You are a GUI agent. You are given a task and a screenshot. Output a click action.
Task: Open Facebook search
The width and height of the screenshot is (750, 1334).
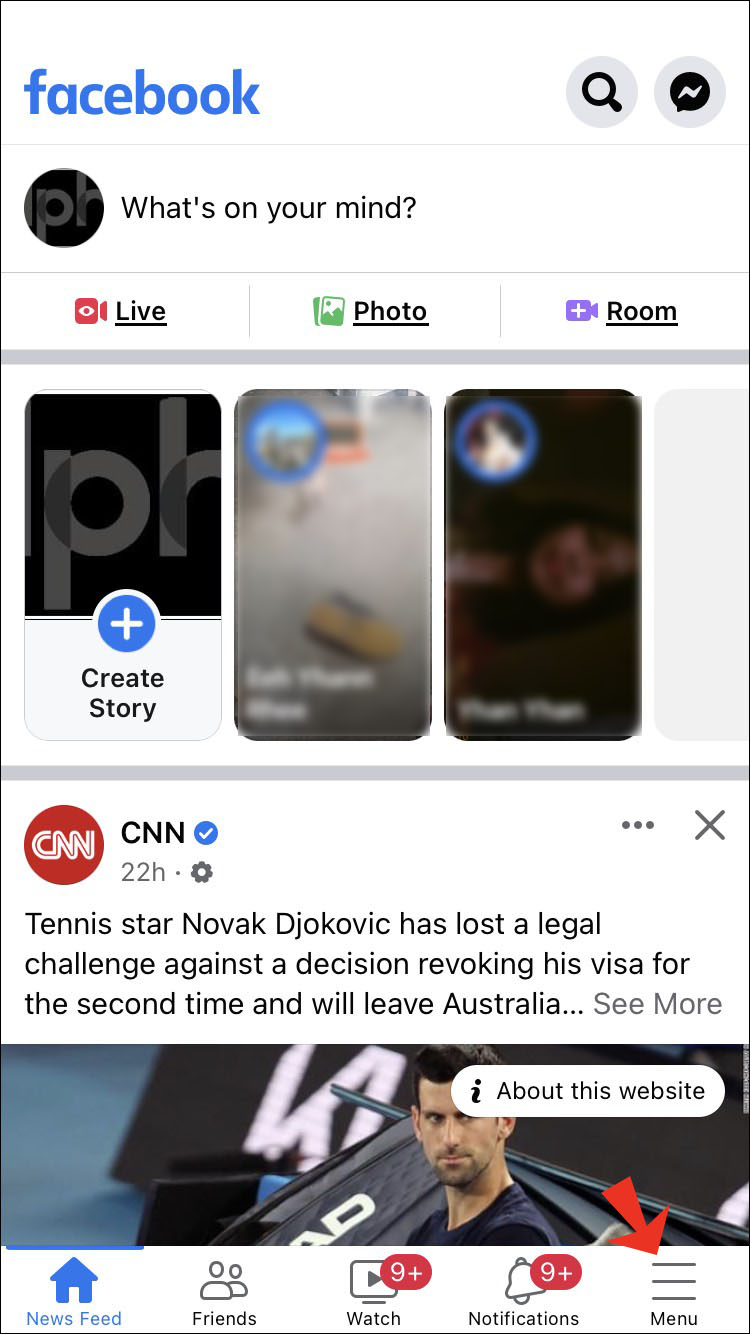tap(601, 93)
